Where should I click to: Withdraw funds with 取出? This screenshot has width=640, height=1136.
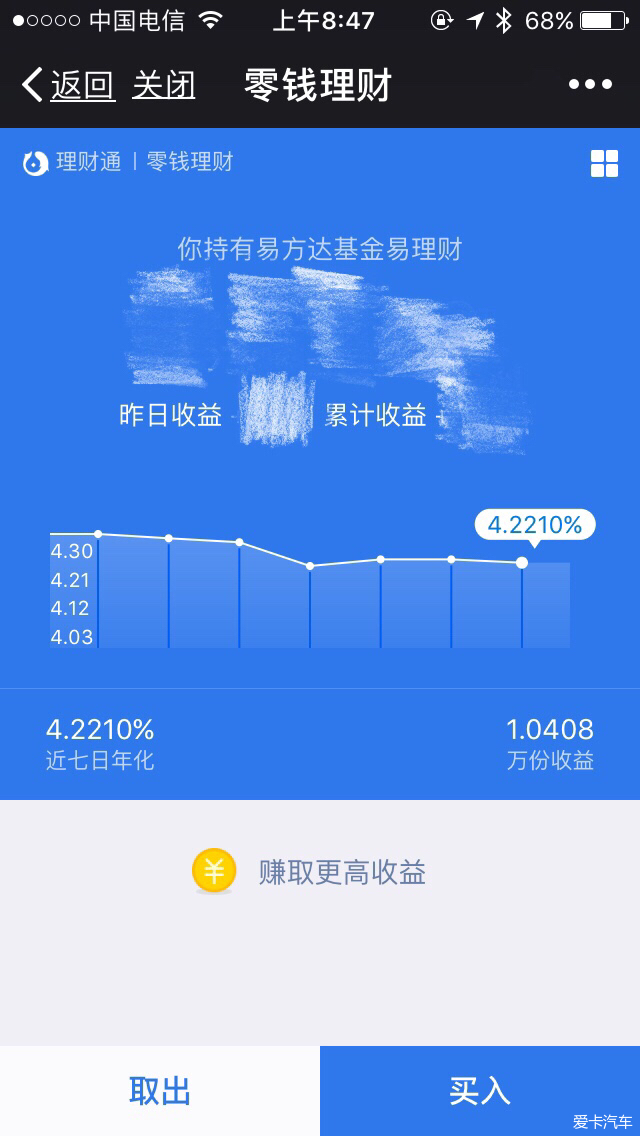160,1091
